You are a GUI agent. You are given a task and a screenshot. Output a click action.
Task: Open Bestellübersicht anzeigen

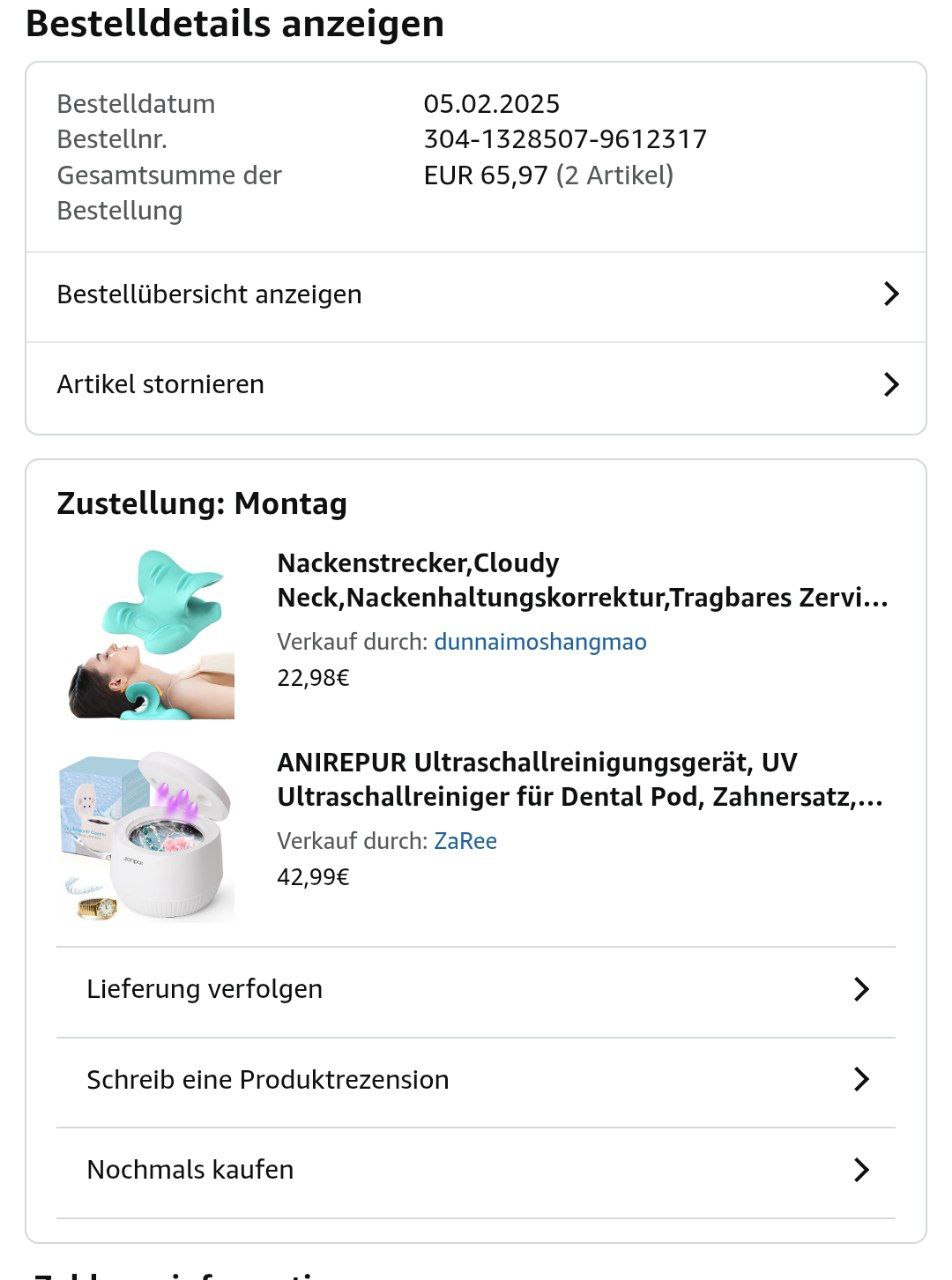(x=475, y=295)
